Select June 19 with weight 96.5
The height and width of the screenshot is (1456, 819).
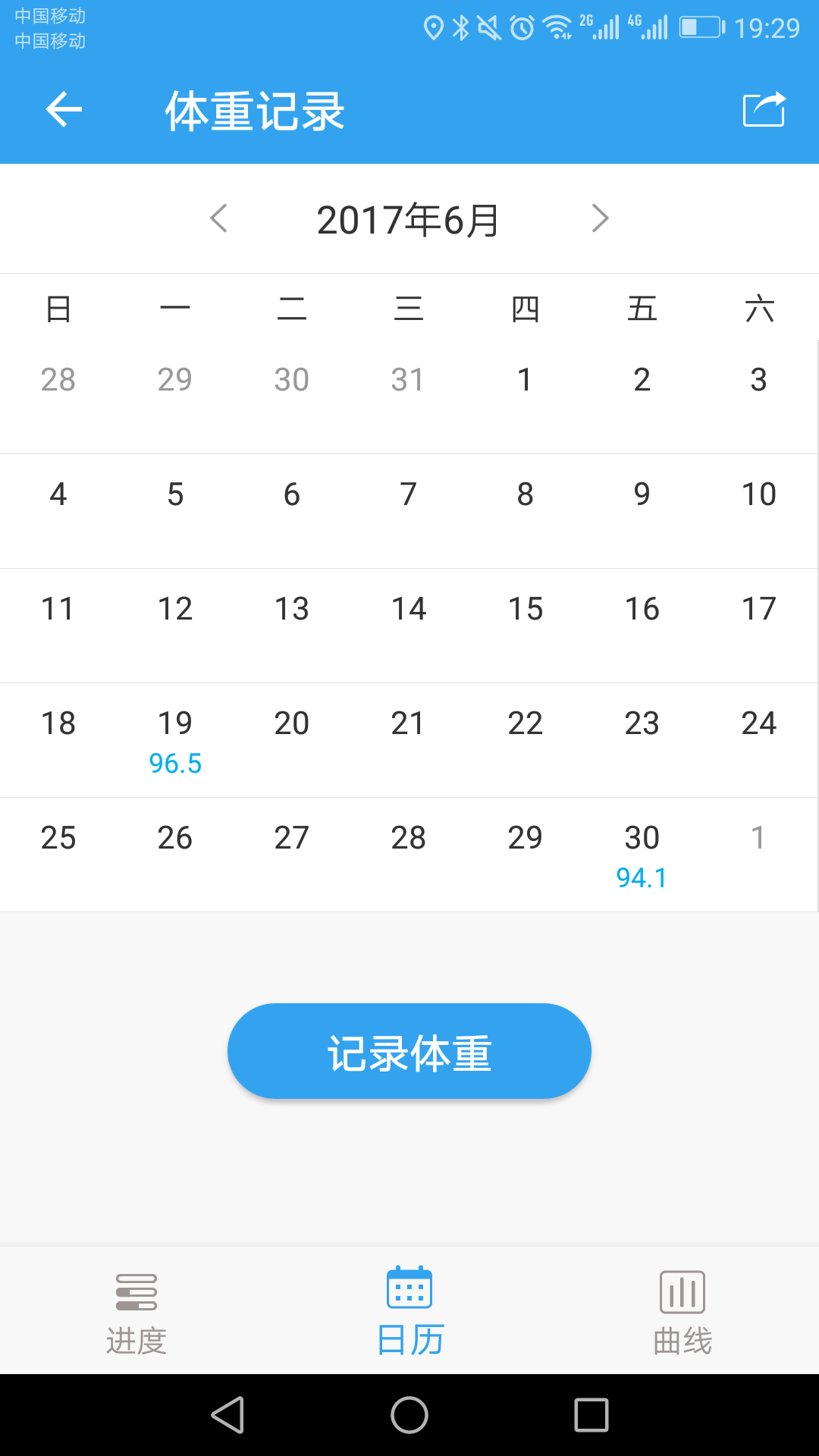click(175, 740)
